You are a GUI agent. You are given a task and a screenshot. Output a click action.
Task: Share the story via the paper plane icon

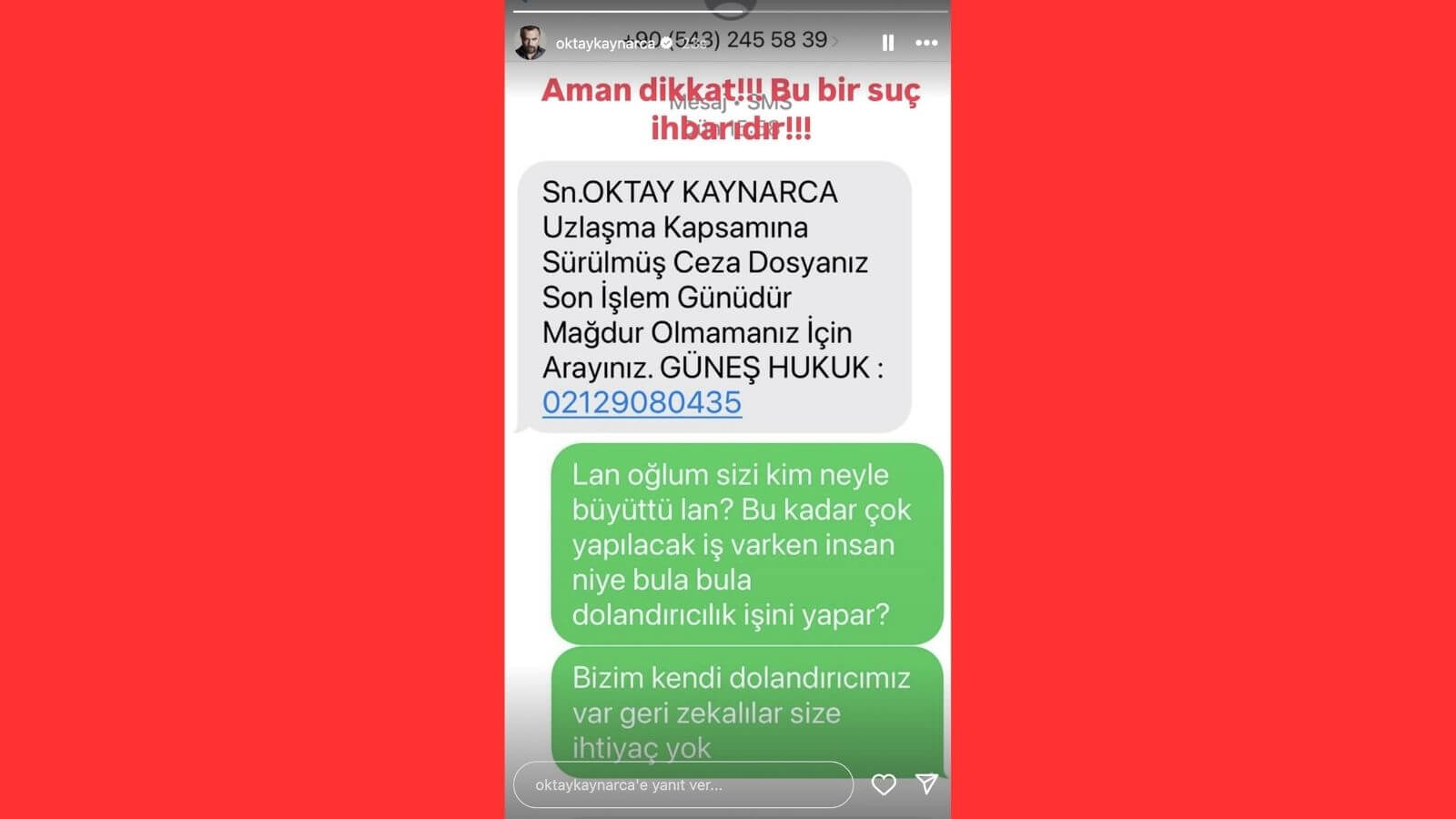pos(926,784)
